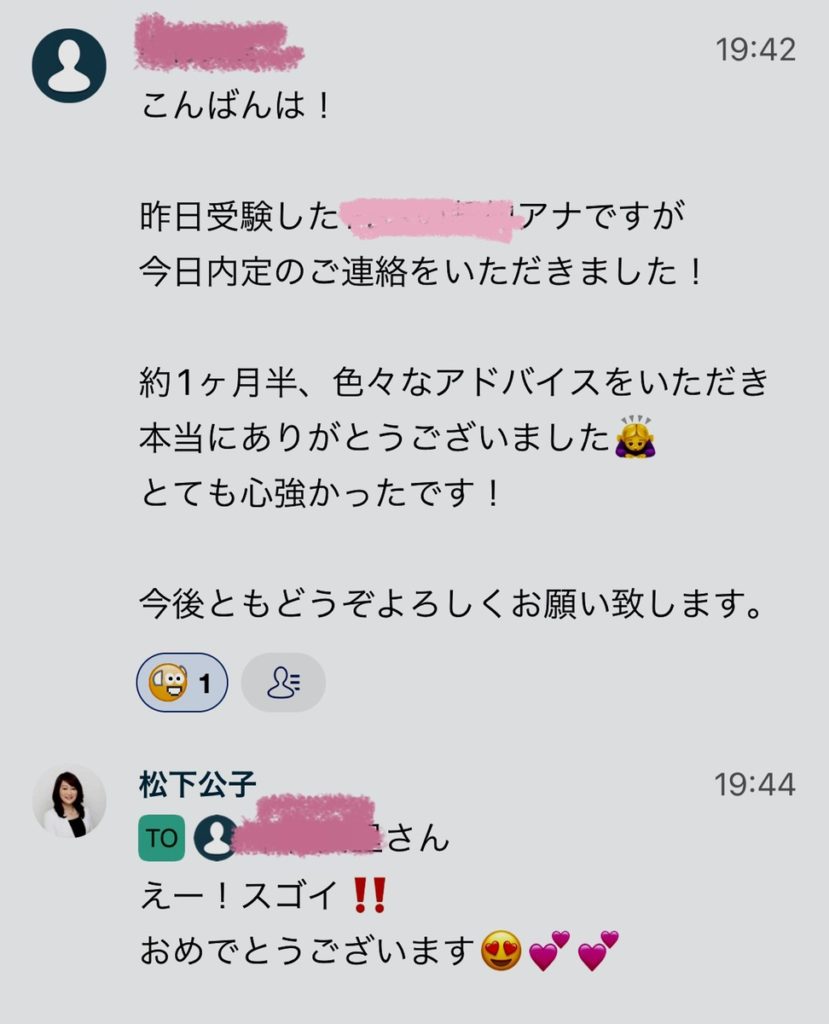Tap the avatar of the 19:42 message sender
The width and height of the screenshot is (829, 1024).
tap(69, 65)
